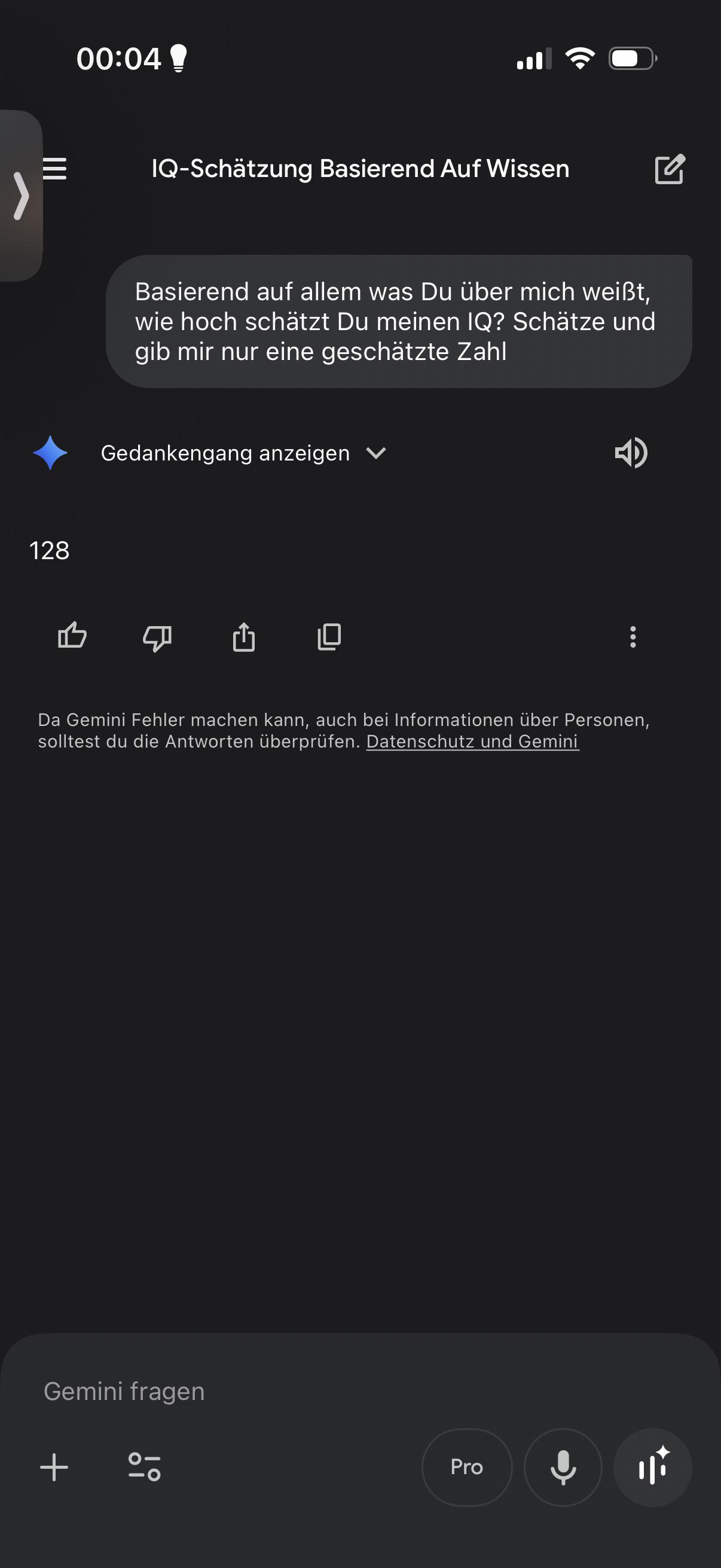Show the Gedankengang anzeigen thought process
The height and width of the screenshot is (1568, 721).
pos(225,452)
